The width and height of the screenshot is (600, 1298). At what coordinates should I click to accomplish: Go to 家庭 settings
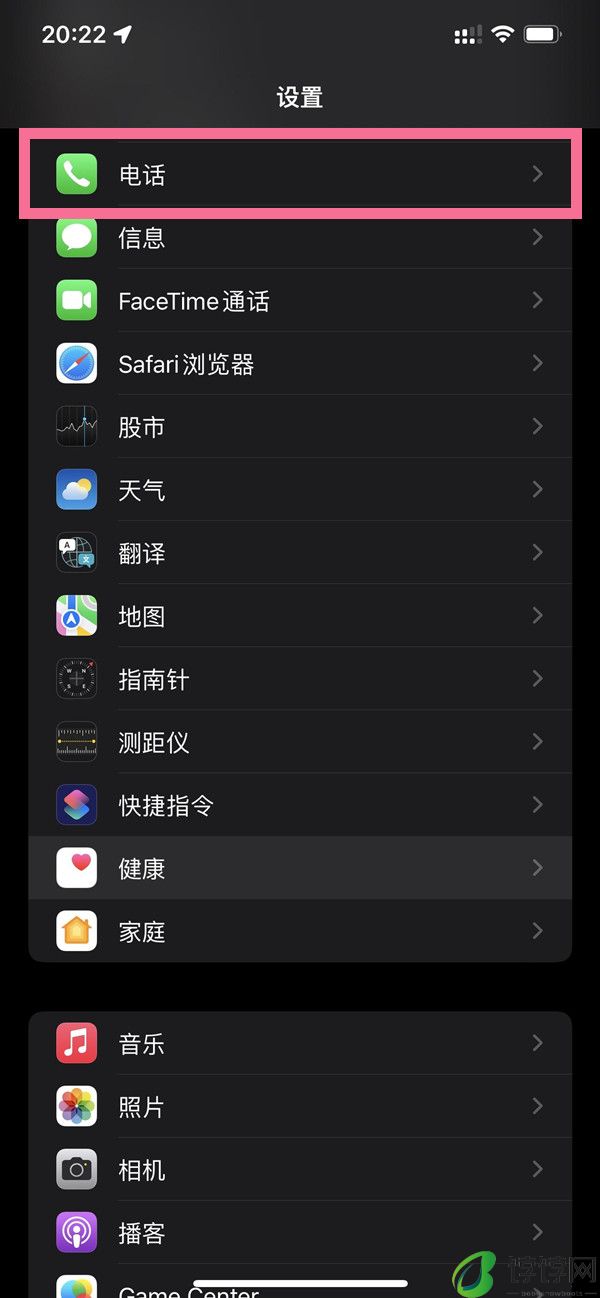coord(300,930)
